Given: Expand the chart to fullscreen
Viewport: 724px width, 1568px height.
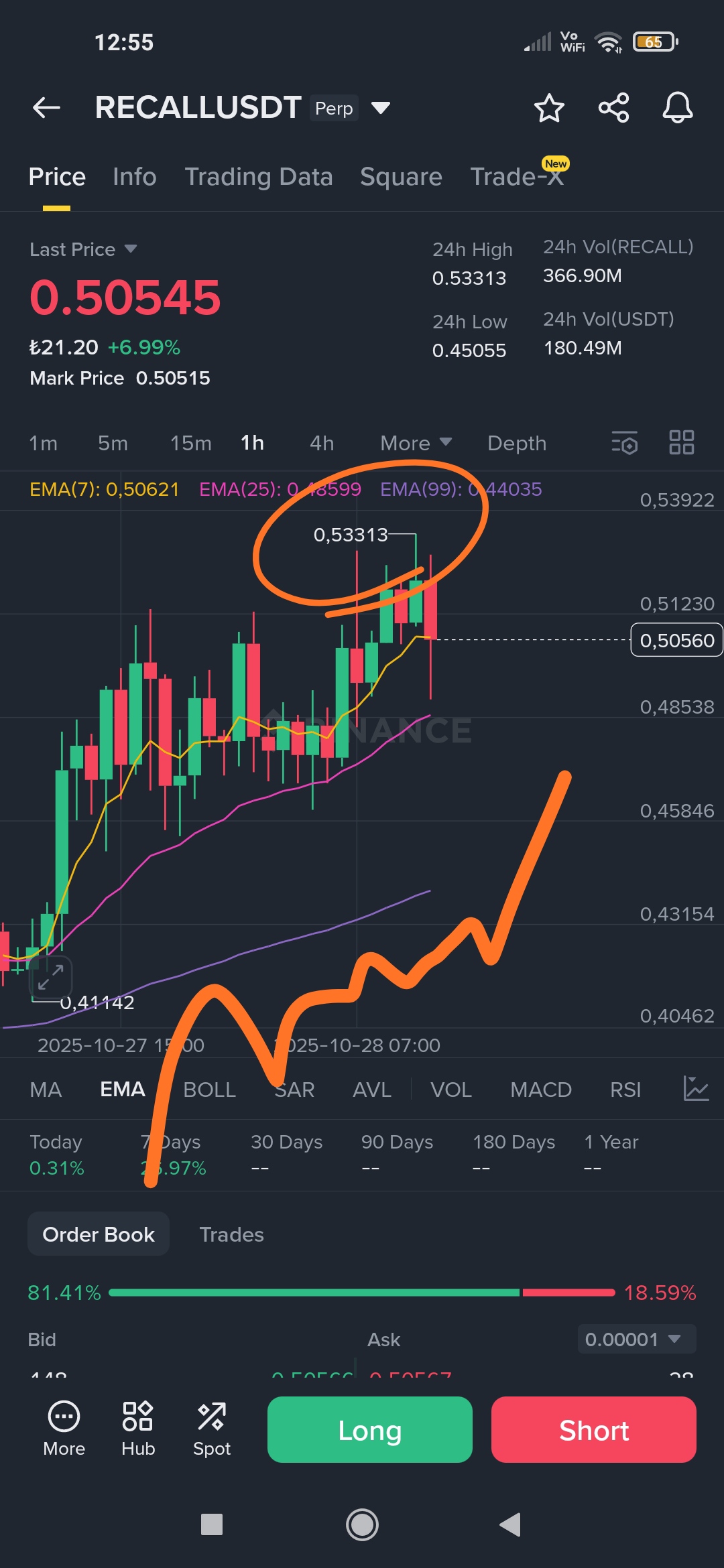Looking at the screenshot, I should pos(50,977).
